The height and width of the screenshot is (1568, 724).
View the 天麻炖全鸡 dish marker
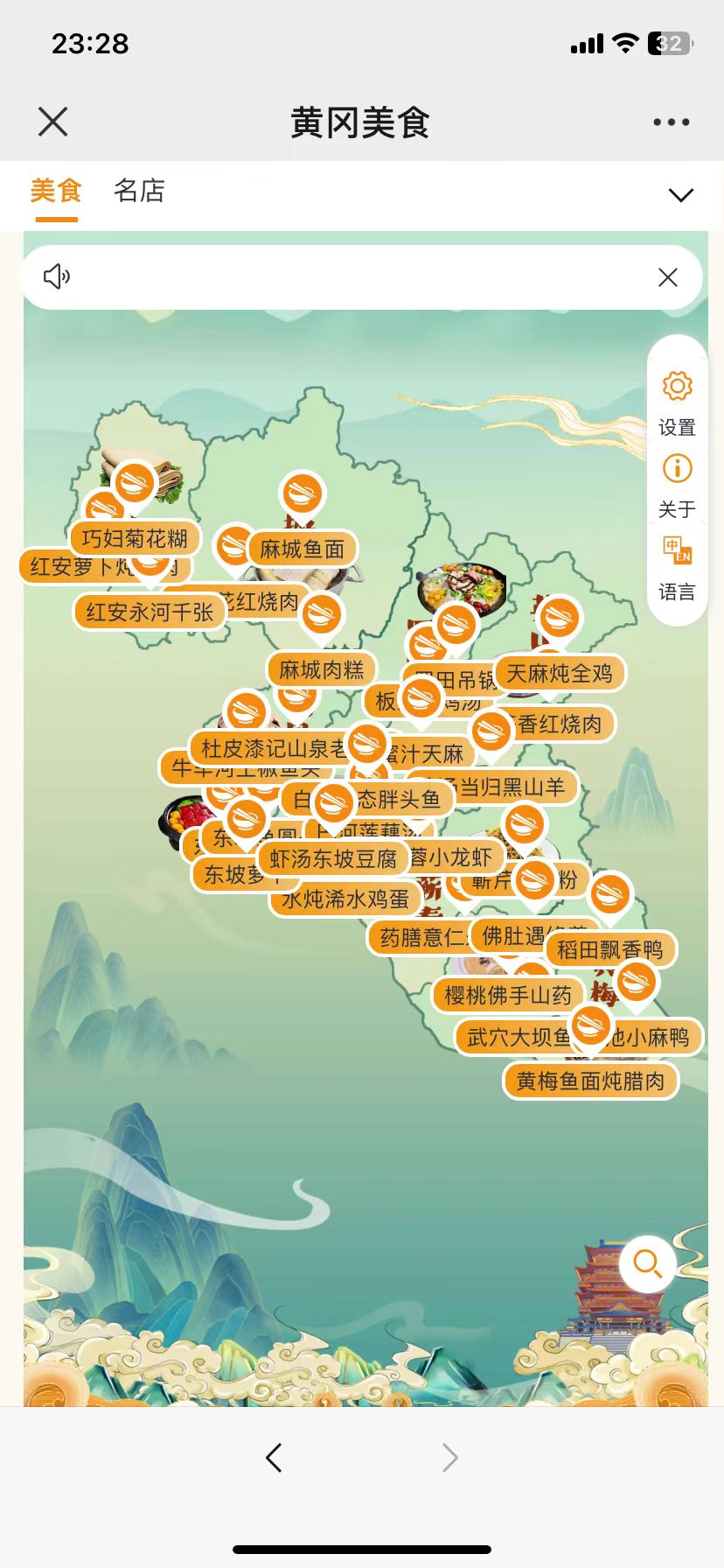point(560,673)
